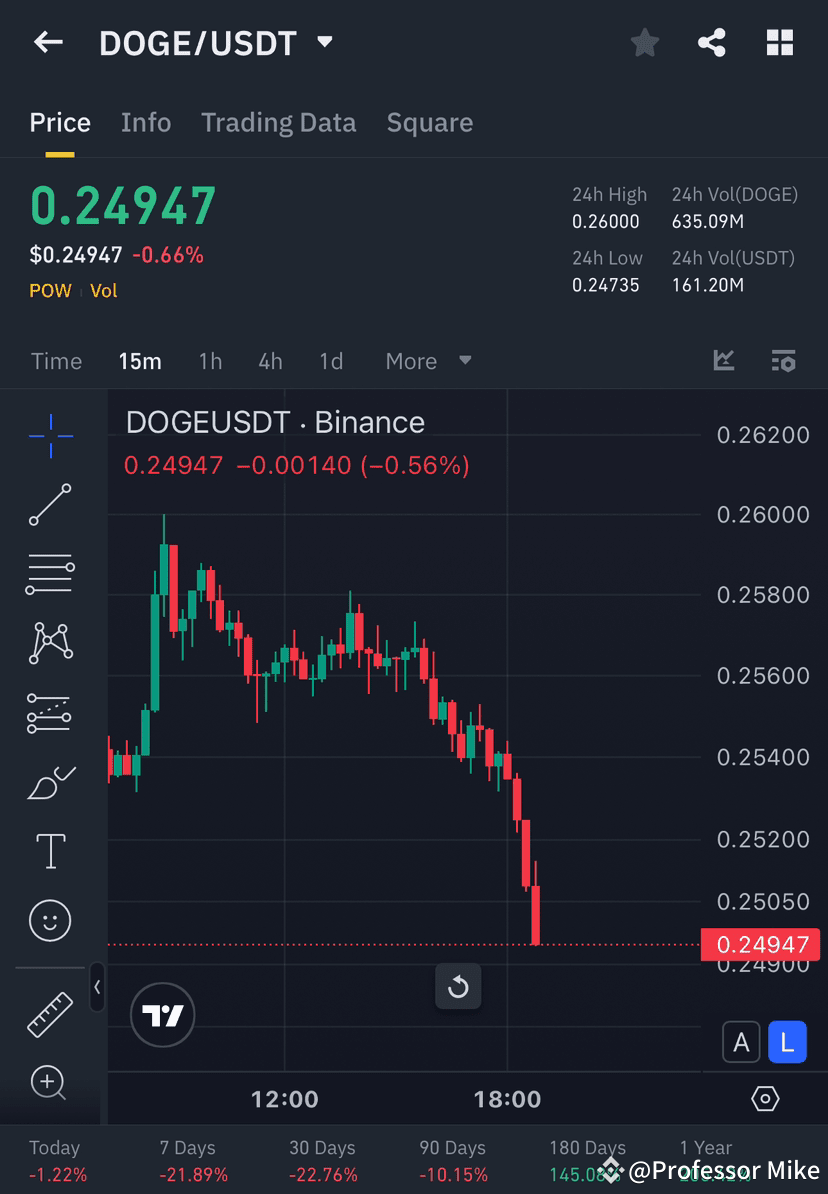The height and width of the screenshot is (1194, 828).
Task: Select the trend line drawing tool
Action: [x=50, y=505]
